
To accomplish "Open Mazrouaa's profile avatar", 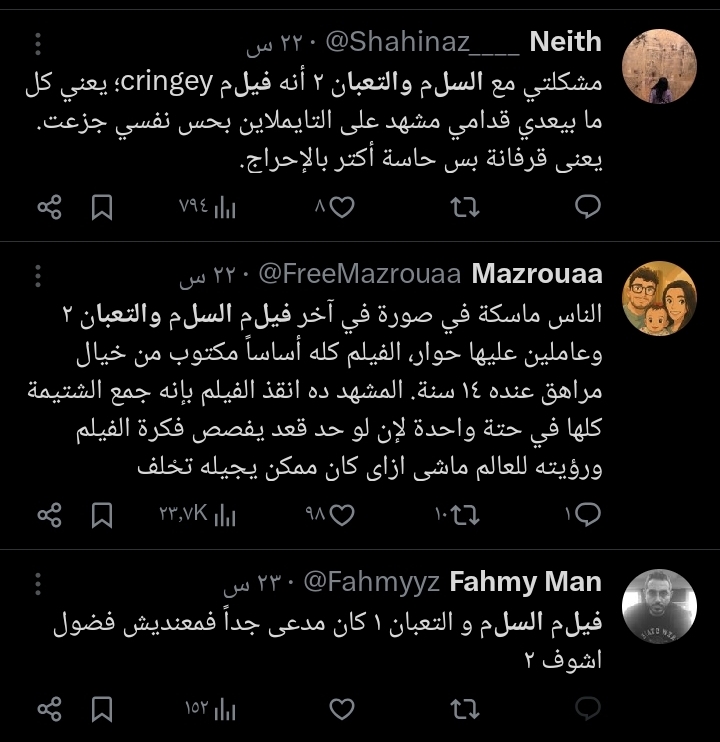I will pos(659,298).
